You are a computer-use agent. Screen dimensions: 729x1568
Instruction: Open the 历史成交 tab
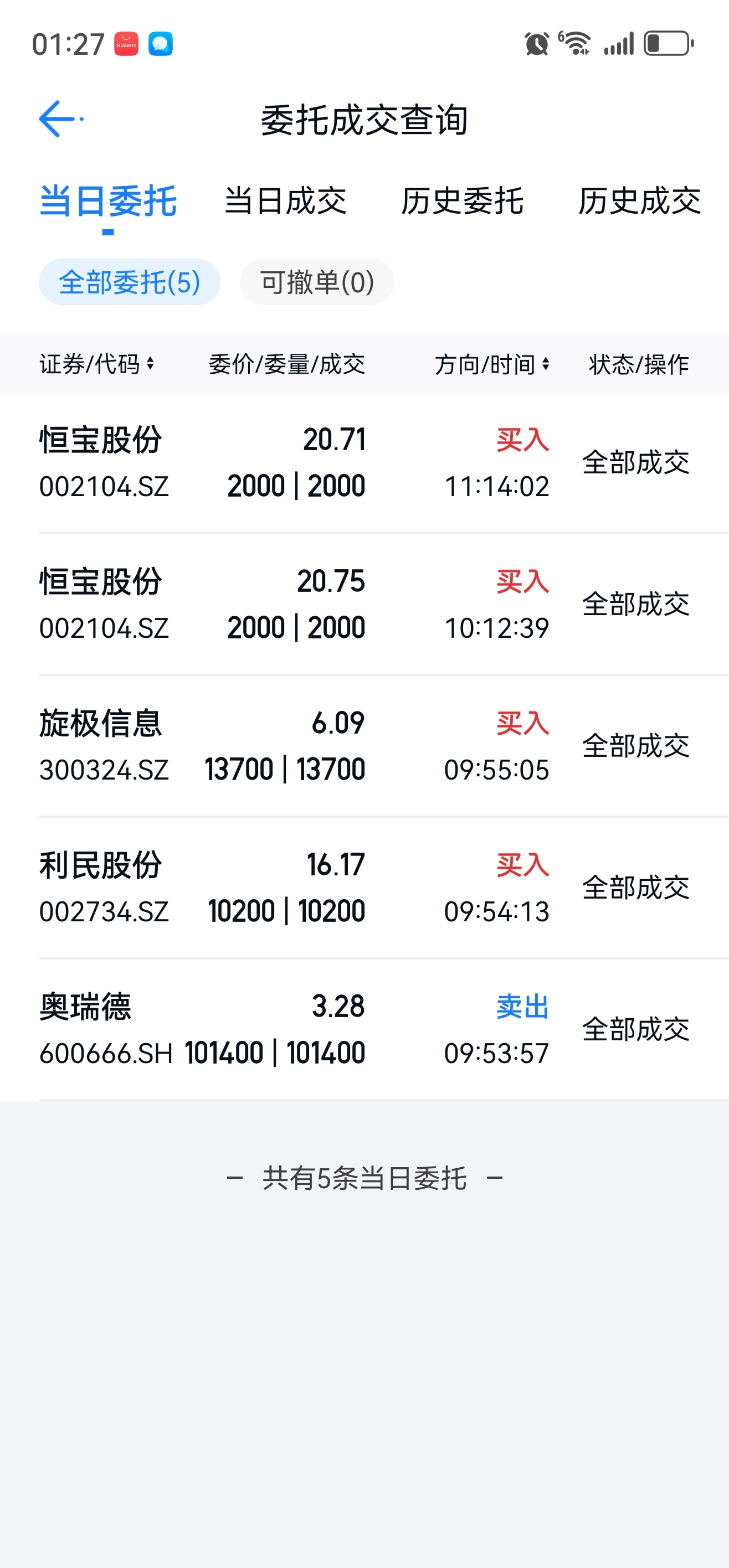pos(639,201)
